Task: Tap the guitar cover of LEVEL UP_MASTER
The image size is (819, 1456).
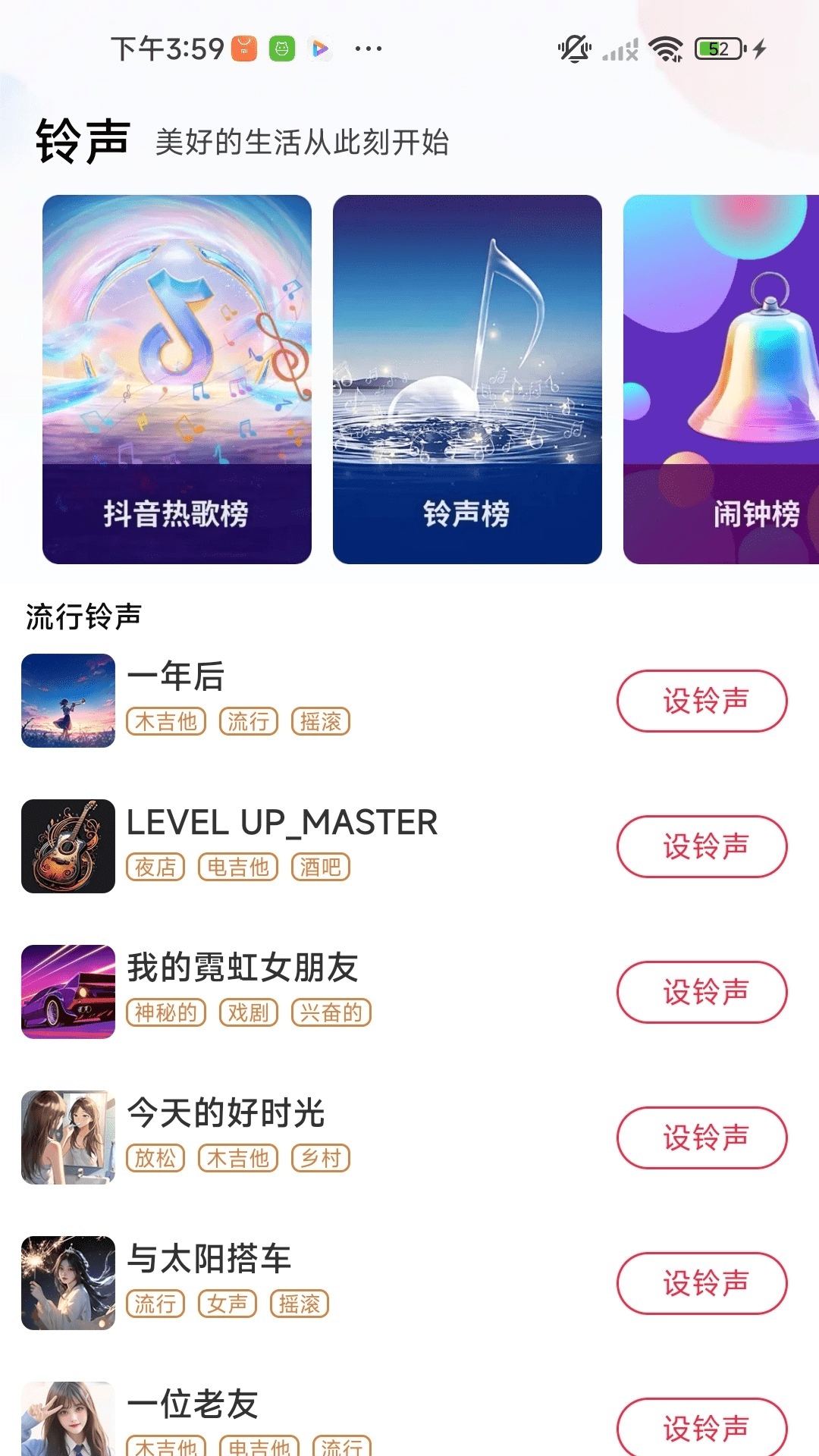Action: (x=67, y=847)
